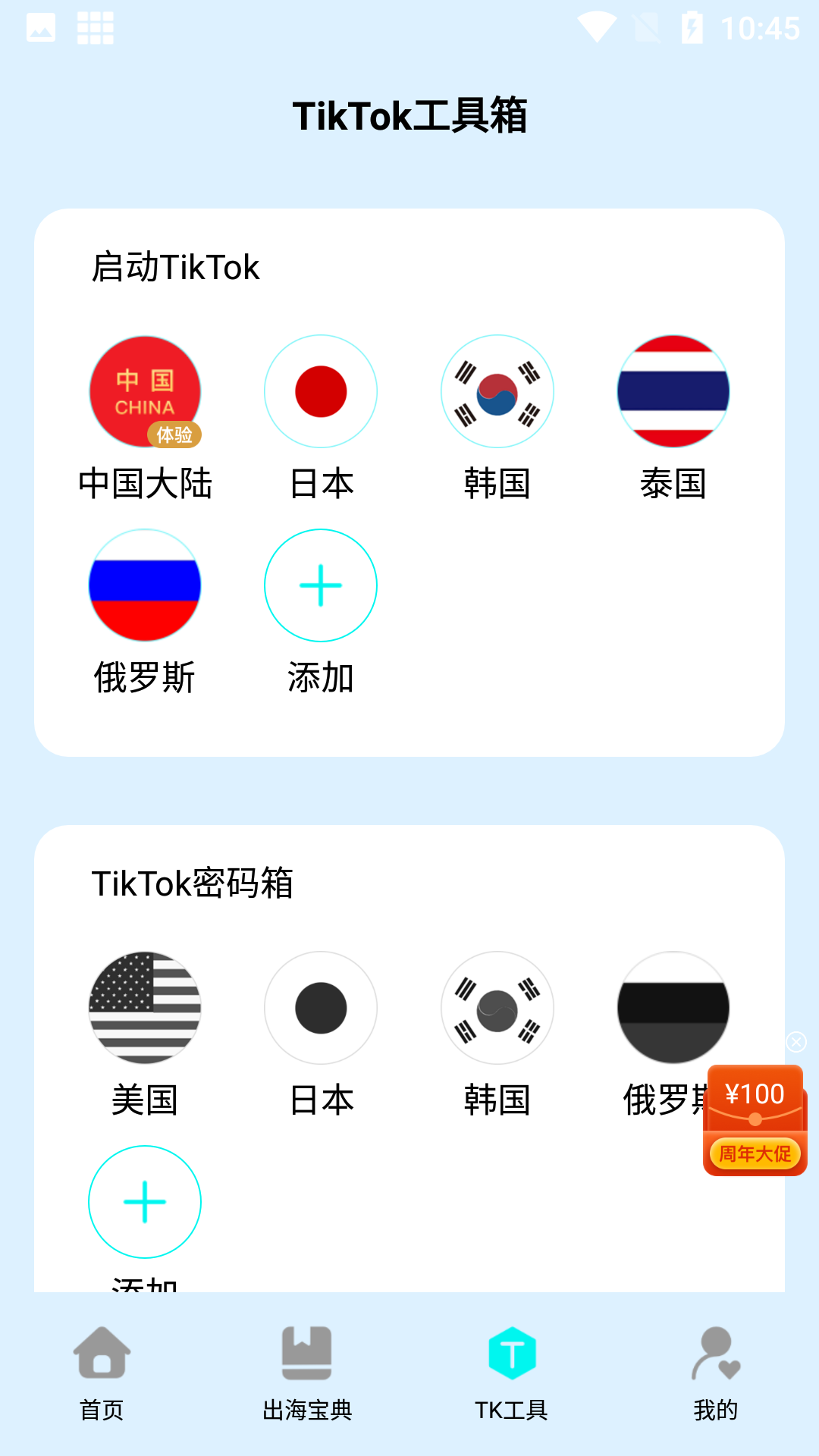This screenshot has width=819, height=1456.
Task: Open the 美国 password box
Action: point(145,1008)
